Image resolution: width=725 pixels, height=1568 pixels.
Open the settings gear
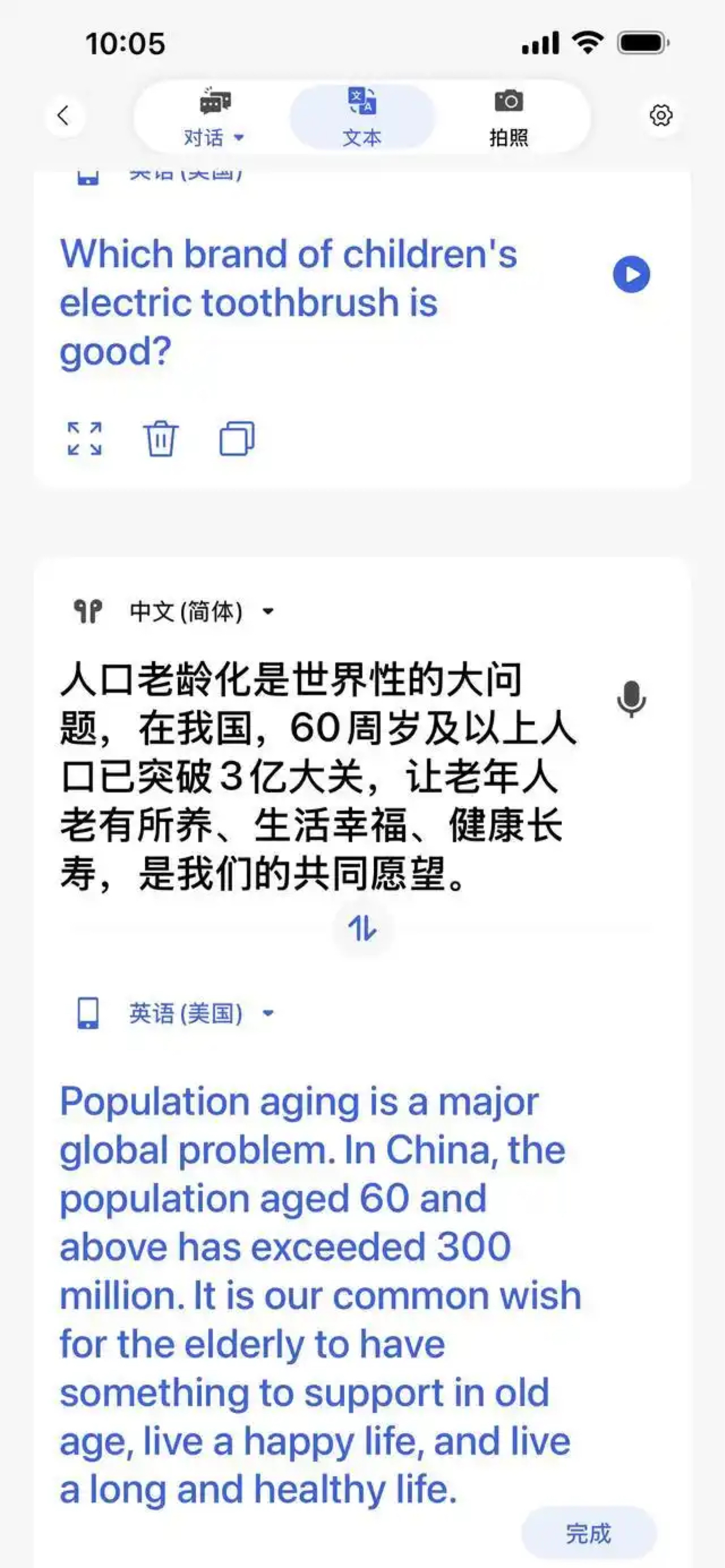pyautogui.click(x=661, y=116)
